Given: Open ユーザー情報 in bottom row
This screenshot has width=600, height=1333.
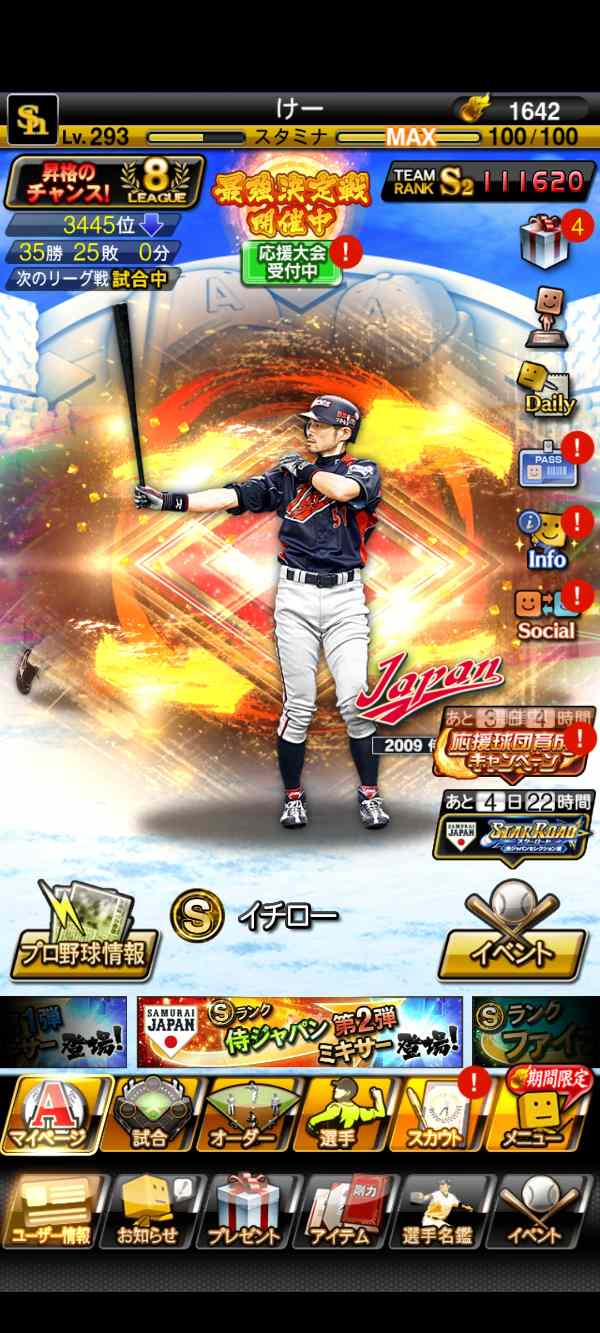Looking at the screenshot, I should click(x=52, y=1212).
